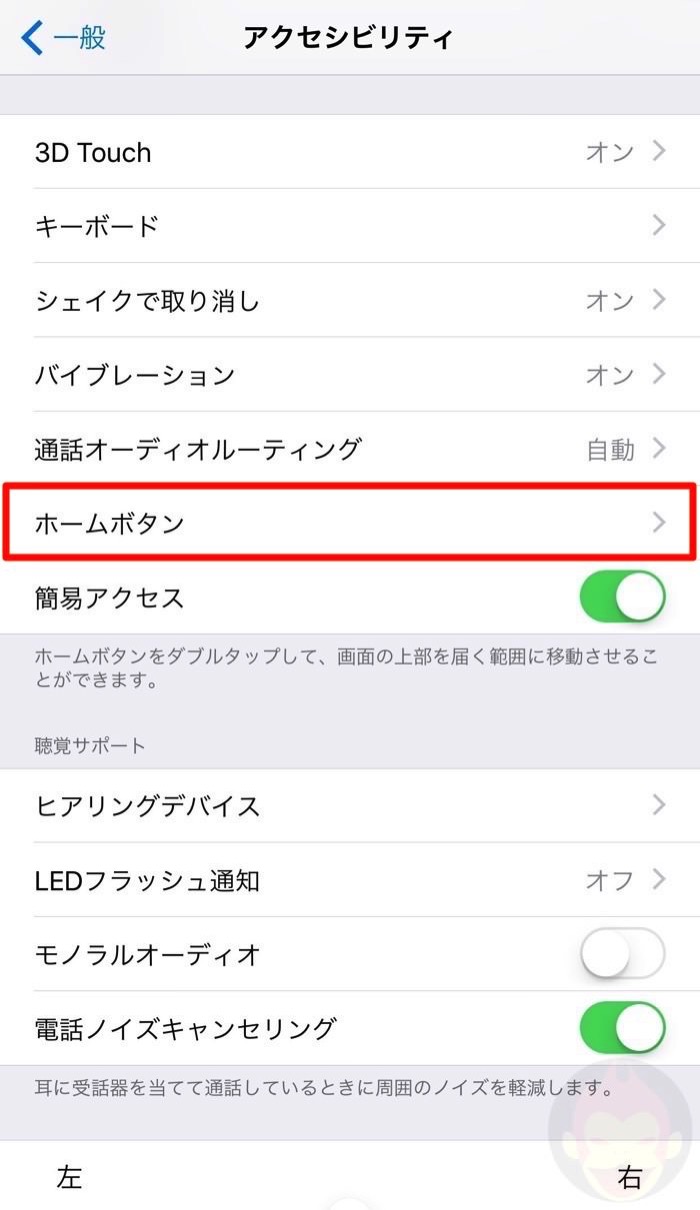Open シェイクで取り消し setting
This screenshot has height=1210, width=700.
350,300
